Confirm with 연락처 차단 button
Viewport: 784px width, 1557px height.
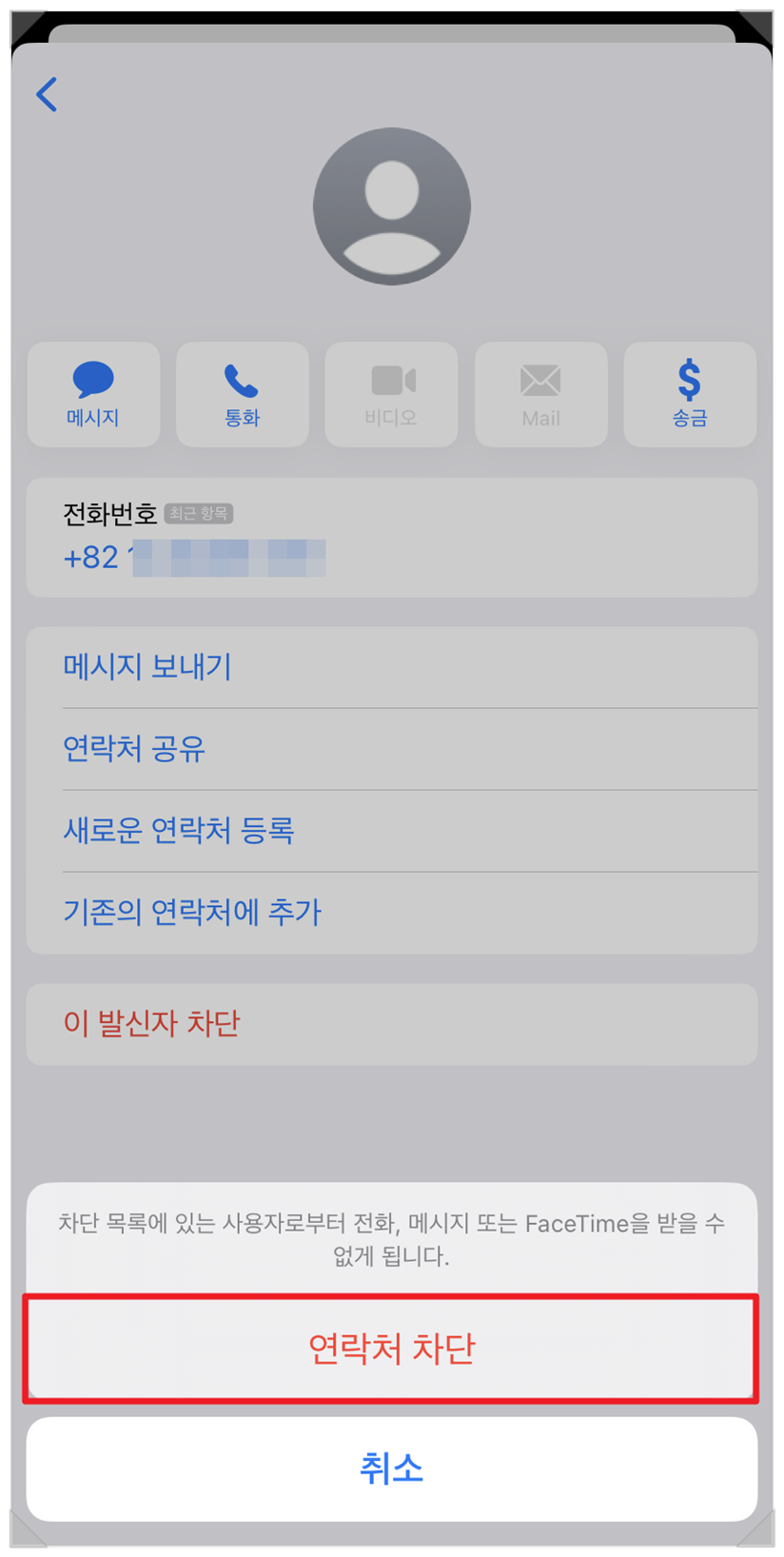click(x=391, y=1348)
